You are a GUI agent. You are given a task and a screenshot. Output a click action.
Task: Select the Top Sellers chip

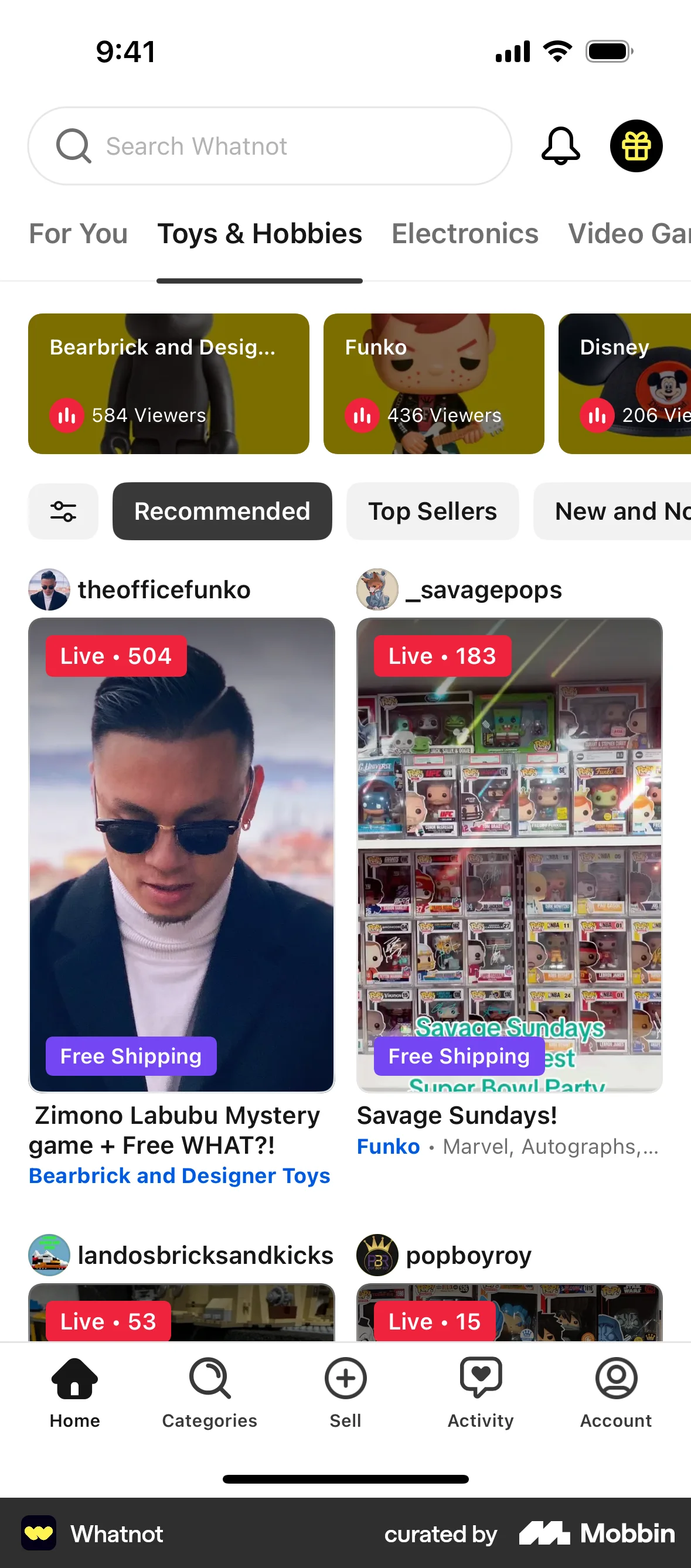tap(433, 512)
